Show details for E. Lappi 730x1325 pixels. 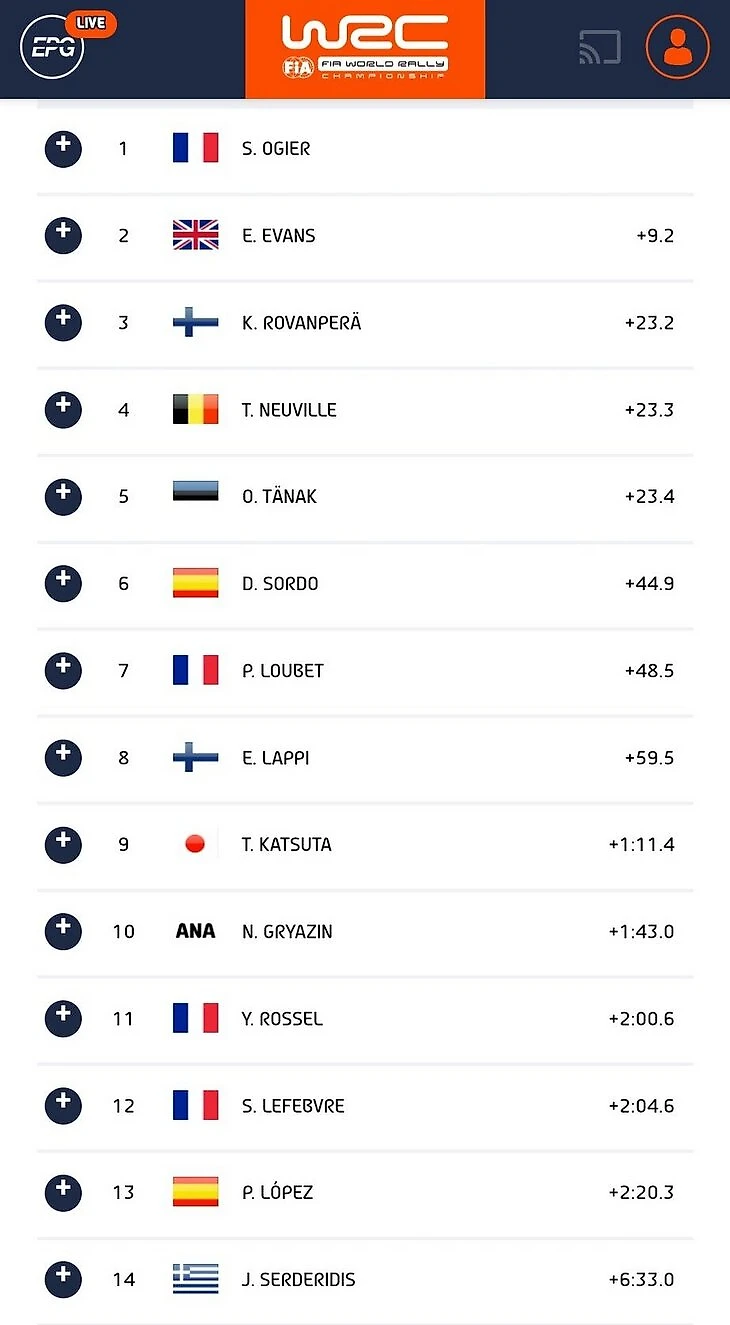click(x=63, y=758)
